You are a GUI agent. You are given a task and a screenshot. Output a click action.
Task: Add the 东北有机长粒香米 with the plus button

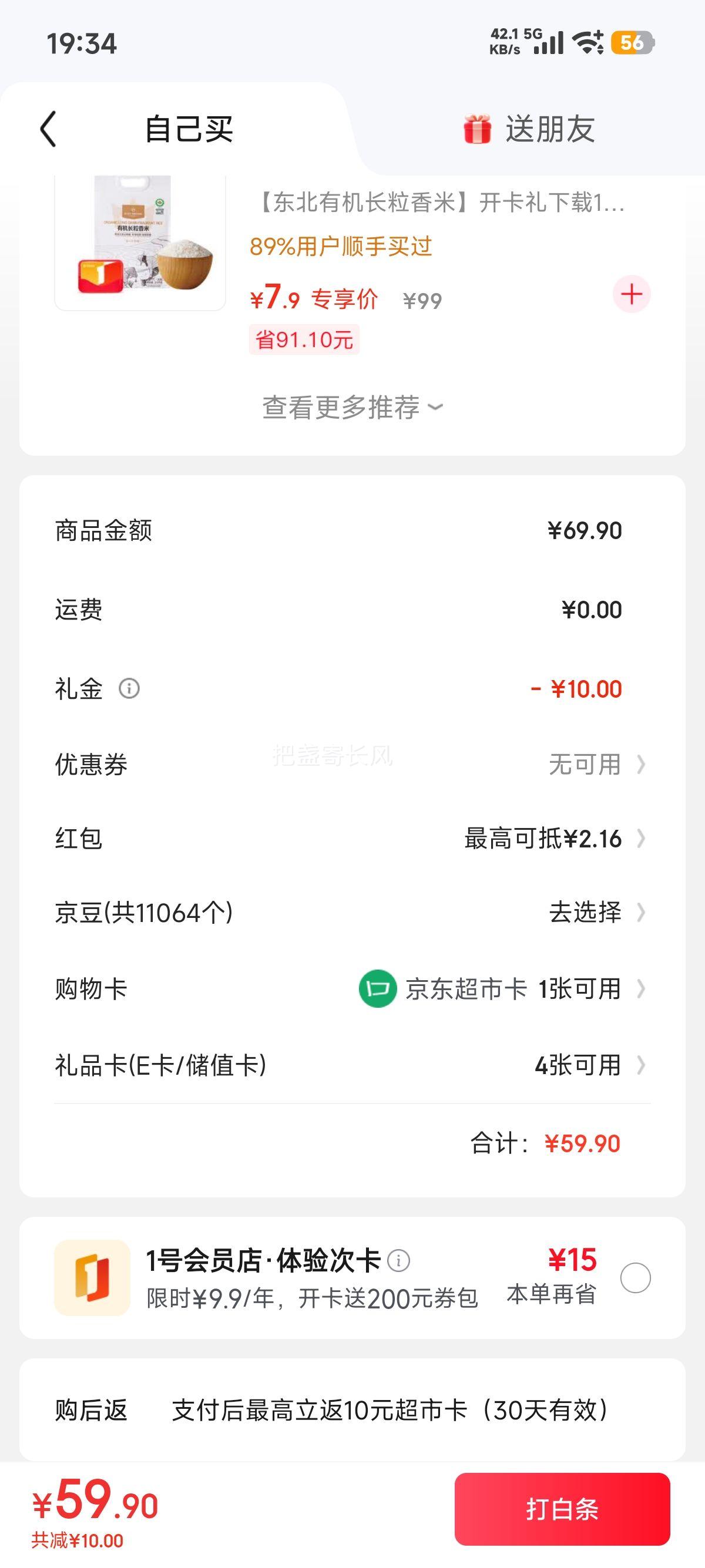(632, 295)
